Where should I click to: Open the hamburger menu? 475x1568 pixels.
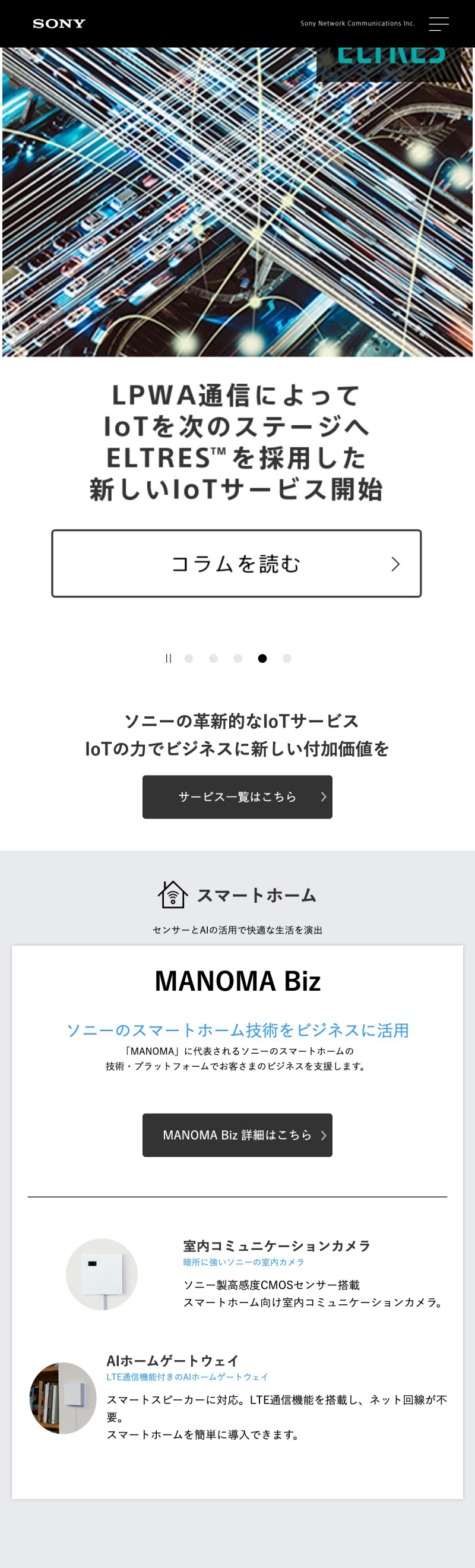pyautogui.click(x=439, y=24)
